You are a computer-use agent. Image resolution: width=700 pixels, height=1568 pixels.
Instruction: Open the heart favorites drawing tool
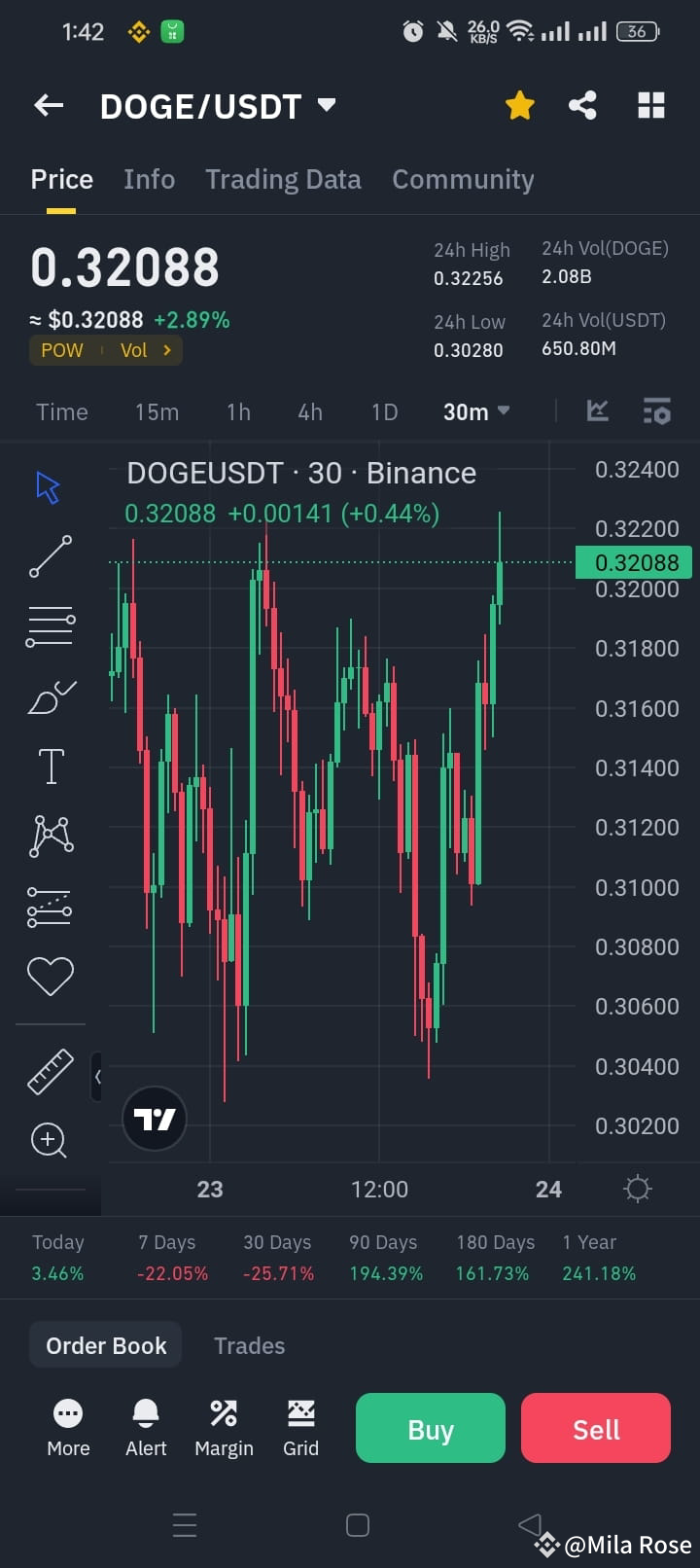[x=49, y=976]
